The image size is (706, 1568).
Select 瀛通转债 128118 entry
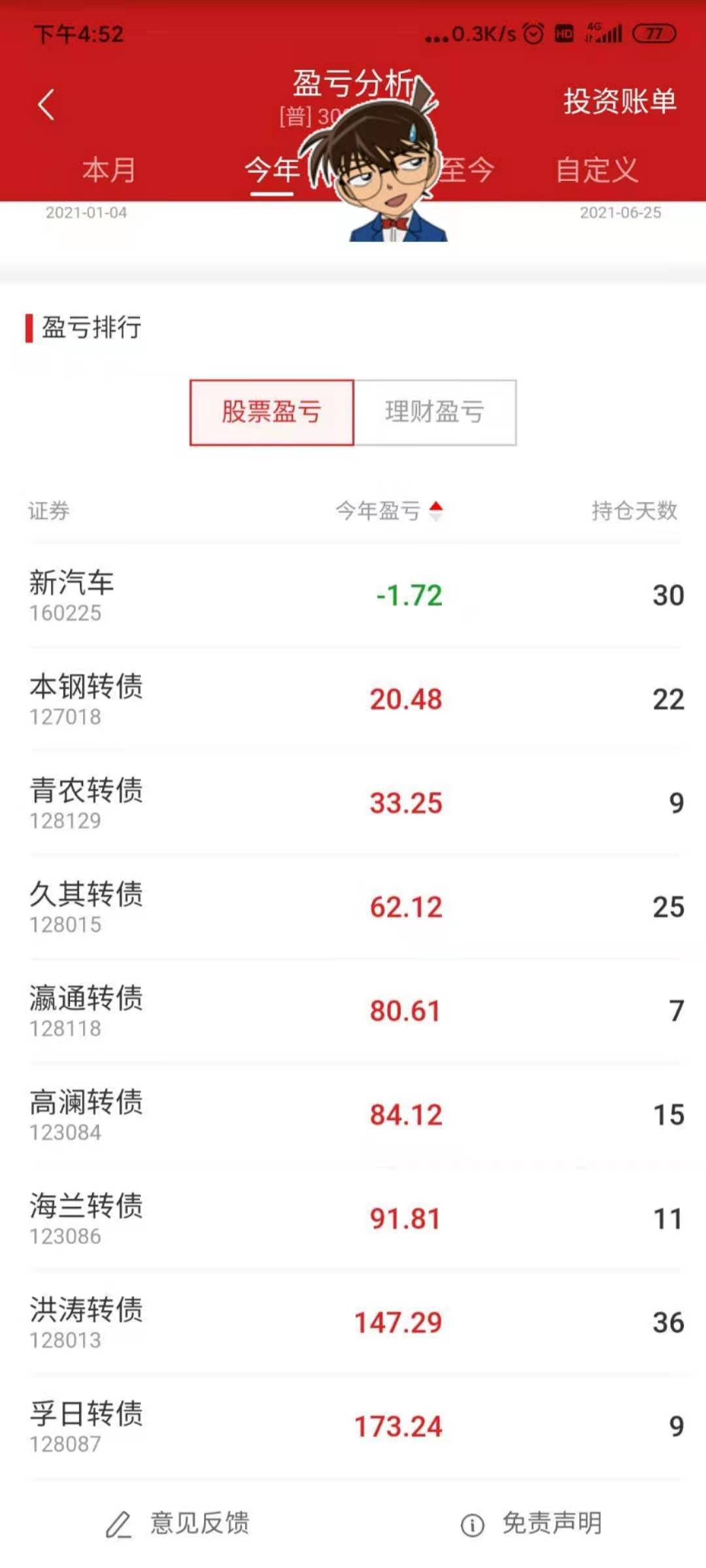353,1011
